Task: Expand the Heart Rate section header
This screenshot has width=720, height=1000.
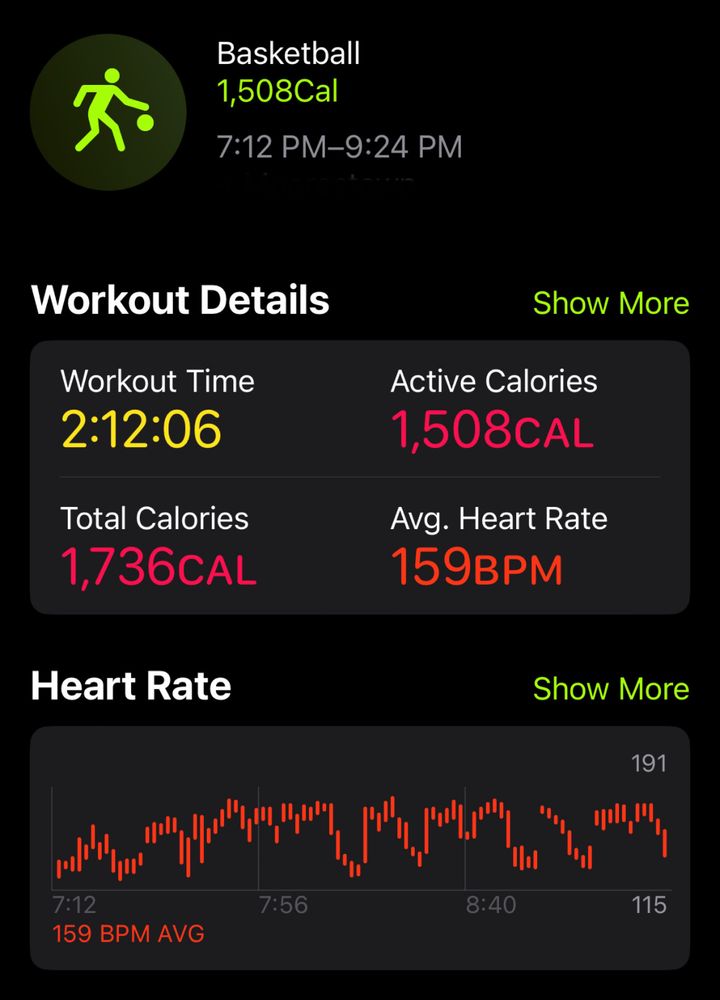Action: pyautogui.click(x=131, y=686)
